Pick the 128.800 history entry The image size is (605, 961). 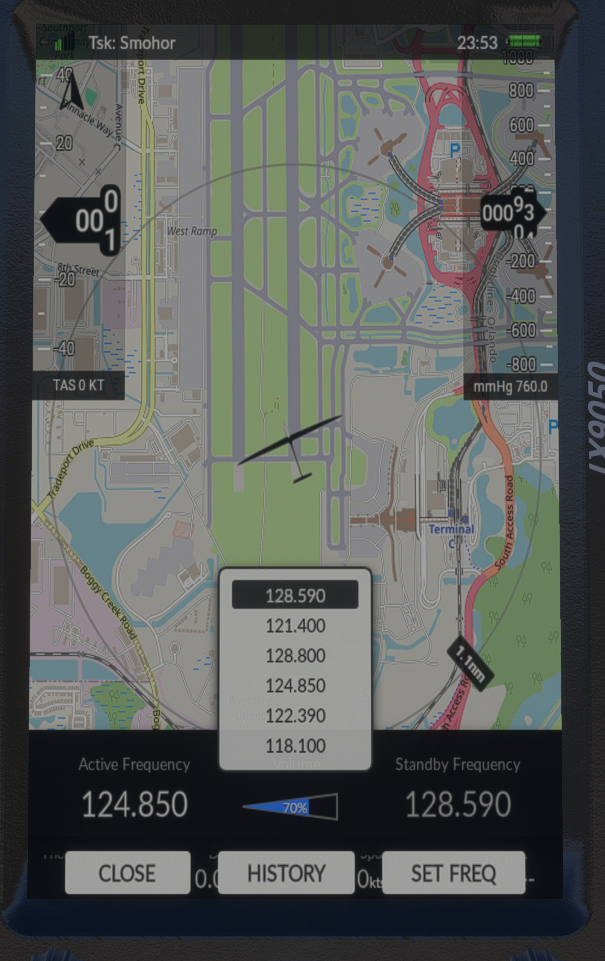point(295,656)
